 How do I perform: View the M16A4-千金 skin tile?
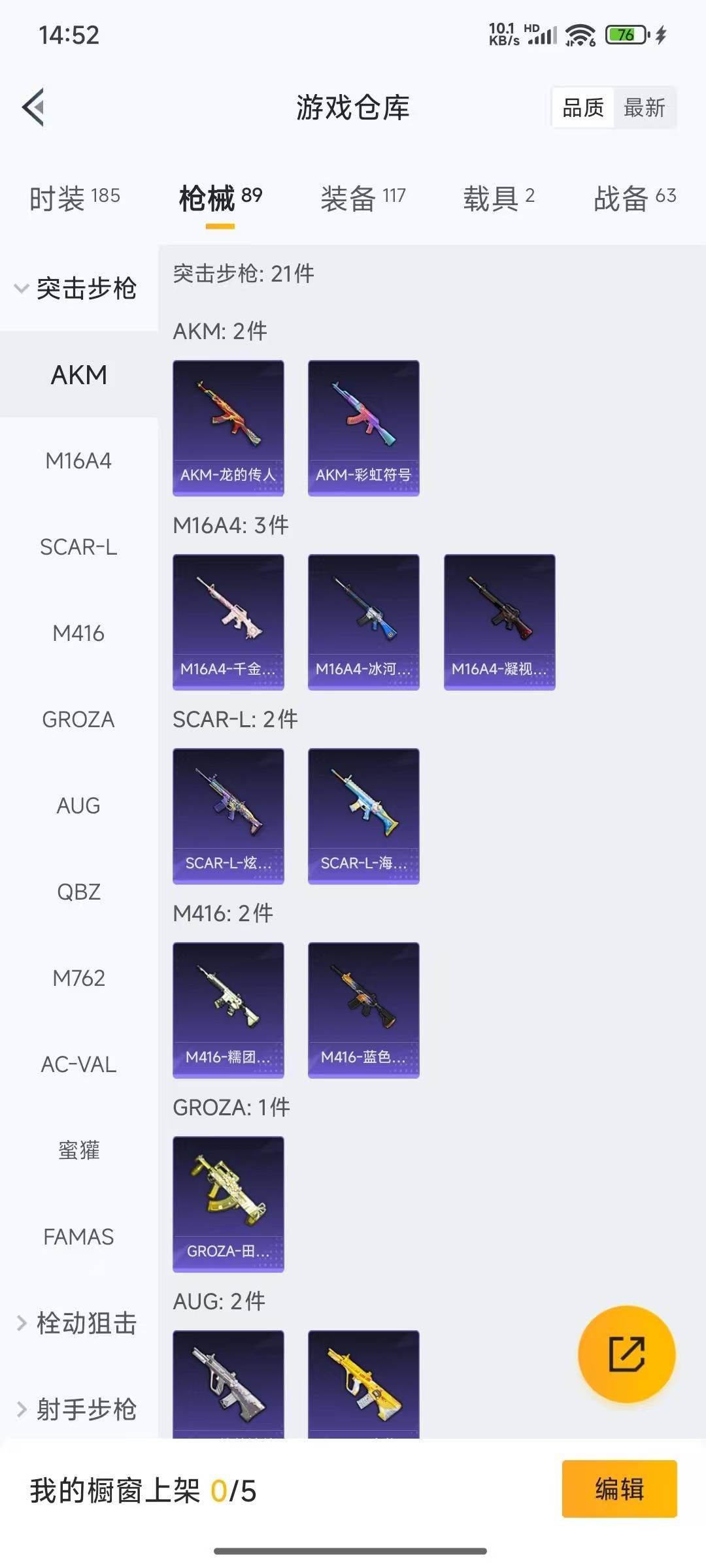point(228,621)
